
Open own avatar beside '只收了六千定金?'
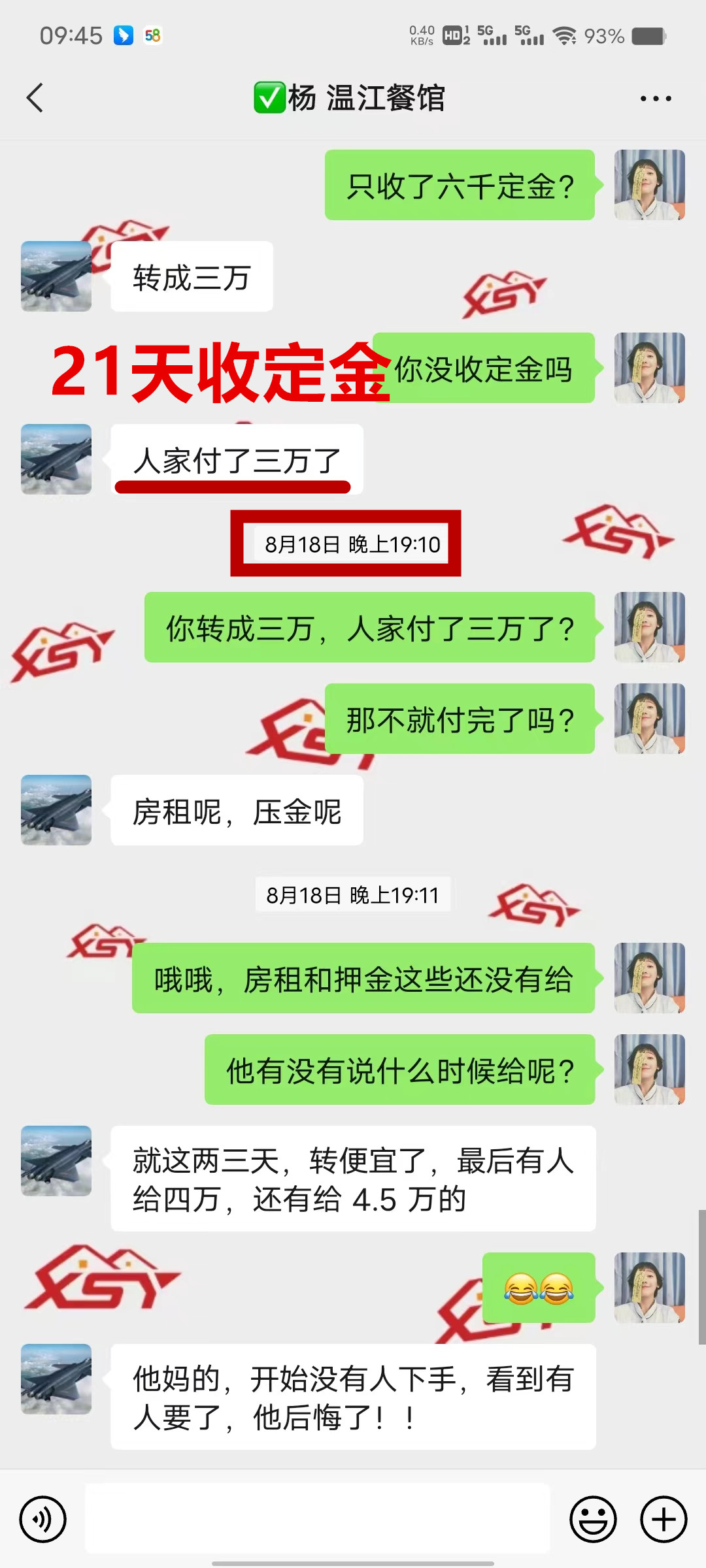649,185
